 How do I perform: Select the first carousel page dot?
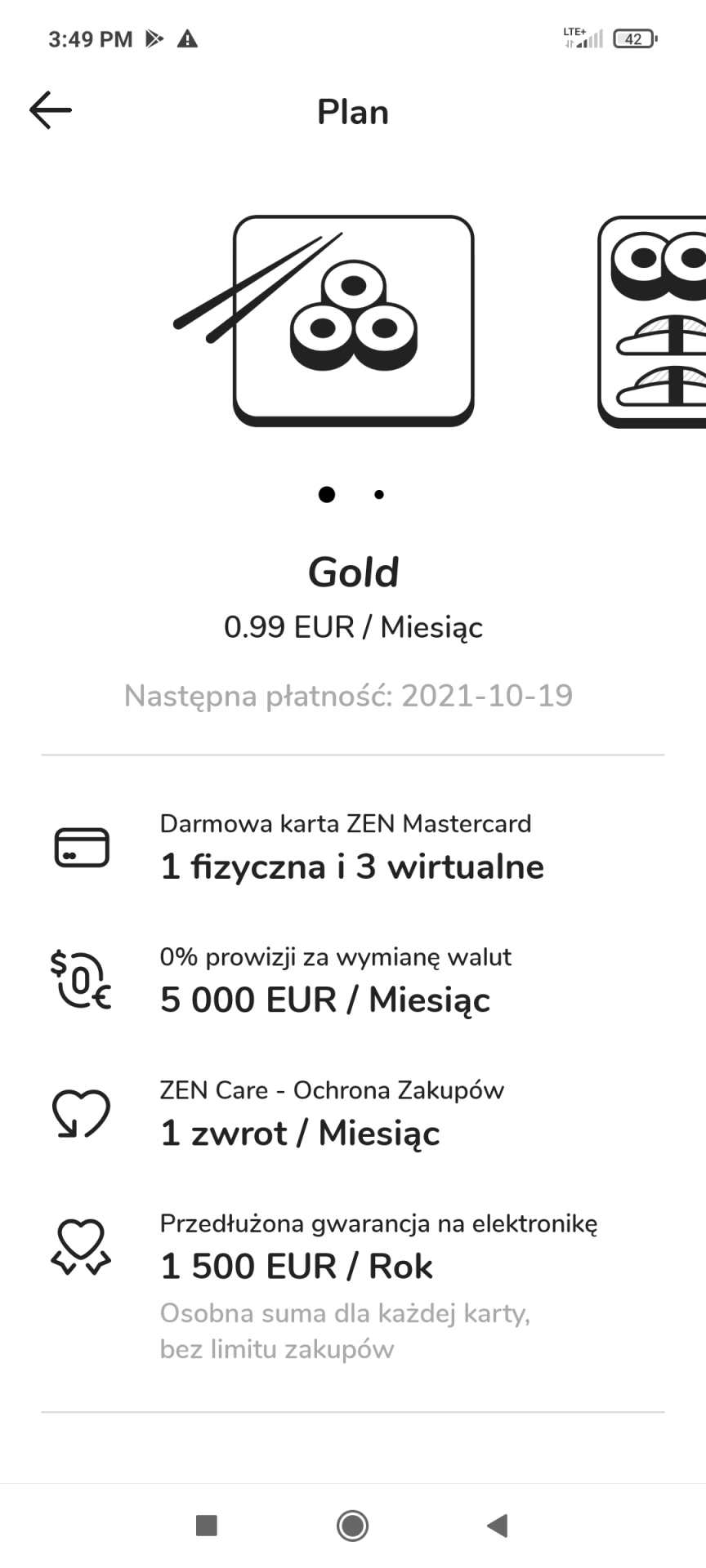327,494
